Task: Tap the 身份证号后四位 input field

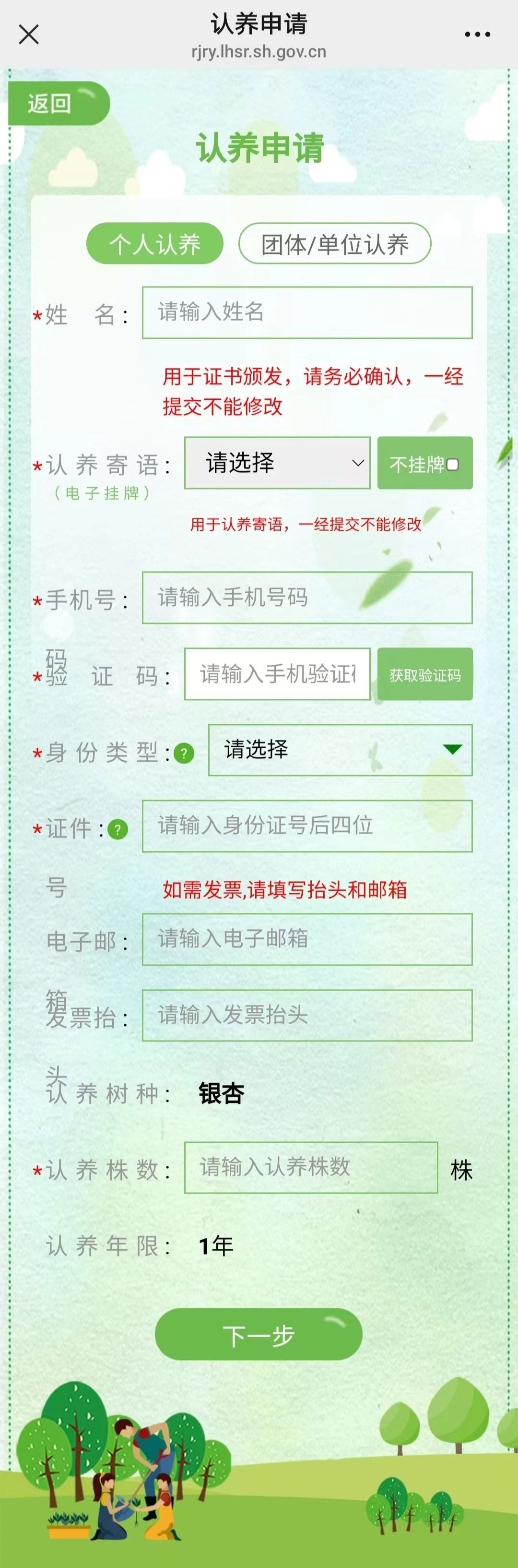Action: pyautogui.click(x=307, y=826)
